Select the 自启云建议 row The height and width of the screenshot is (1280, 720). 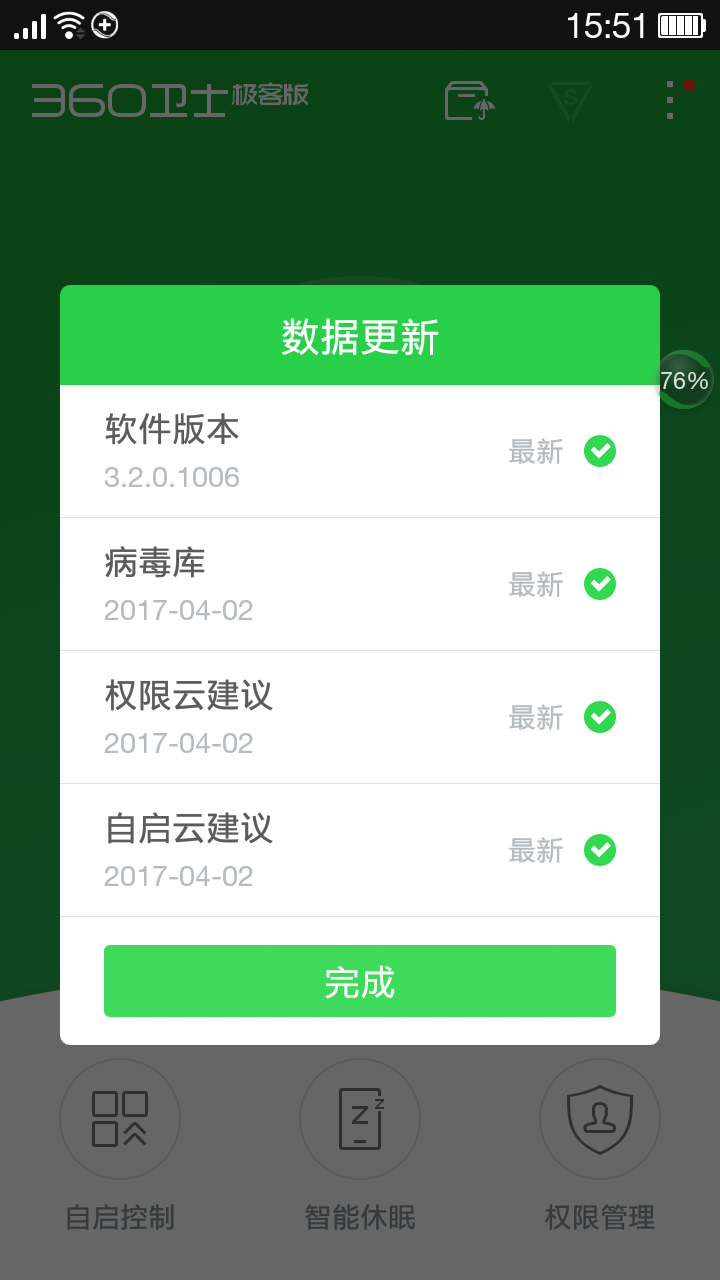(360, 850)
